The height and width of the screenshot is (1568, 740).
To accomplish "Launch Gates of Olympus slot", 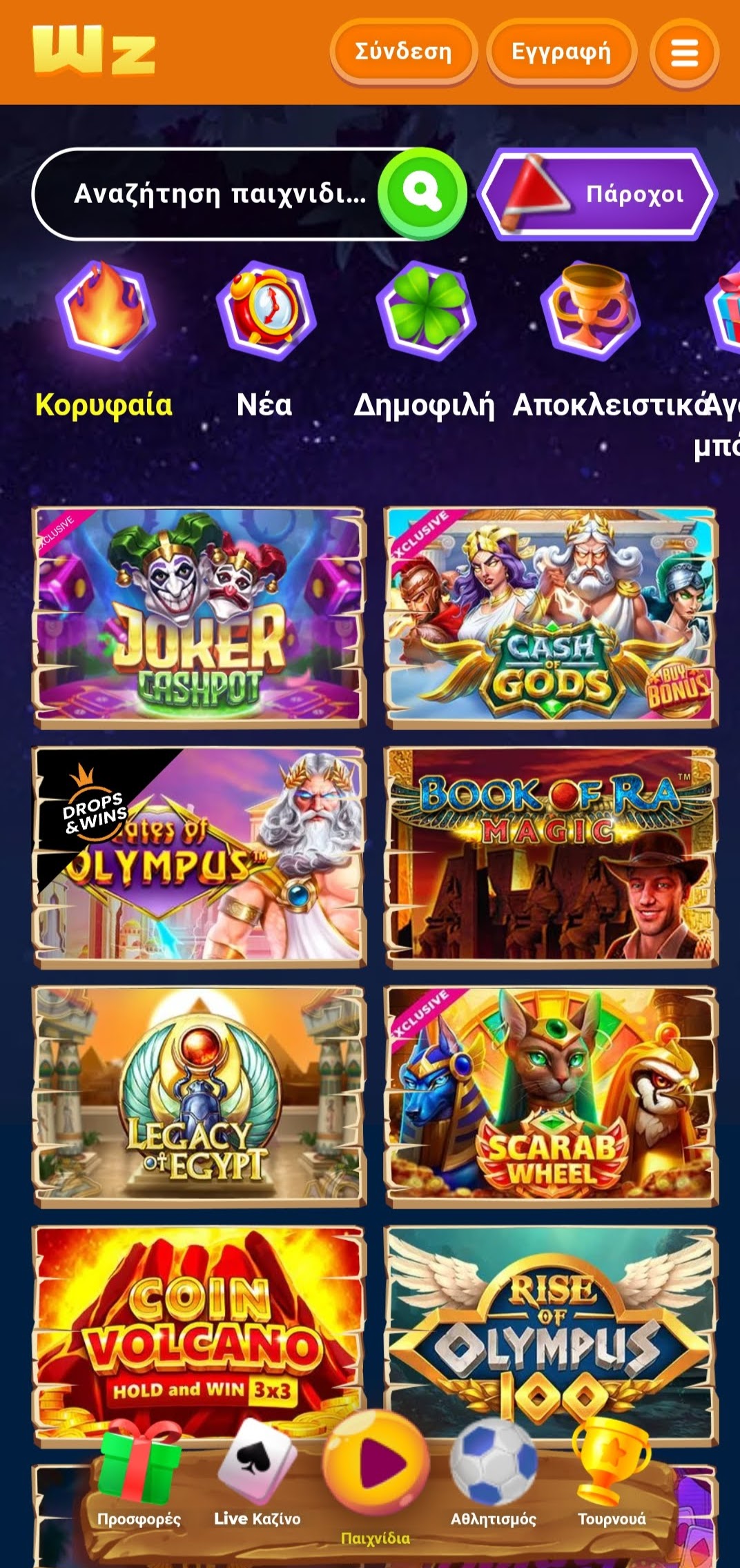I will [199, 856].
